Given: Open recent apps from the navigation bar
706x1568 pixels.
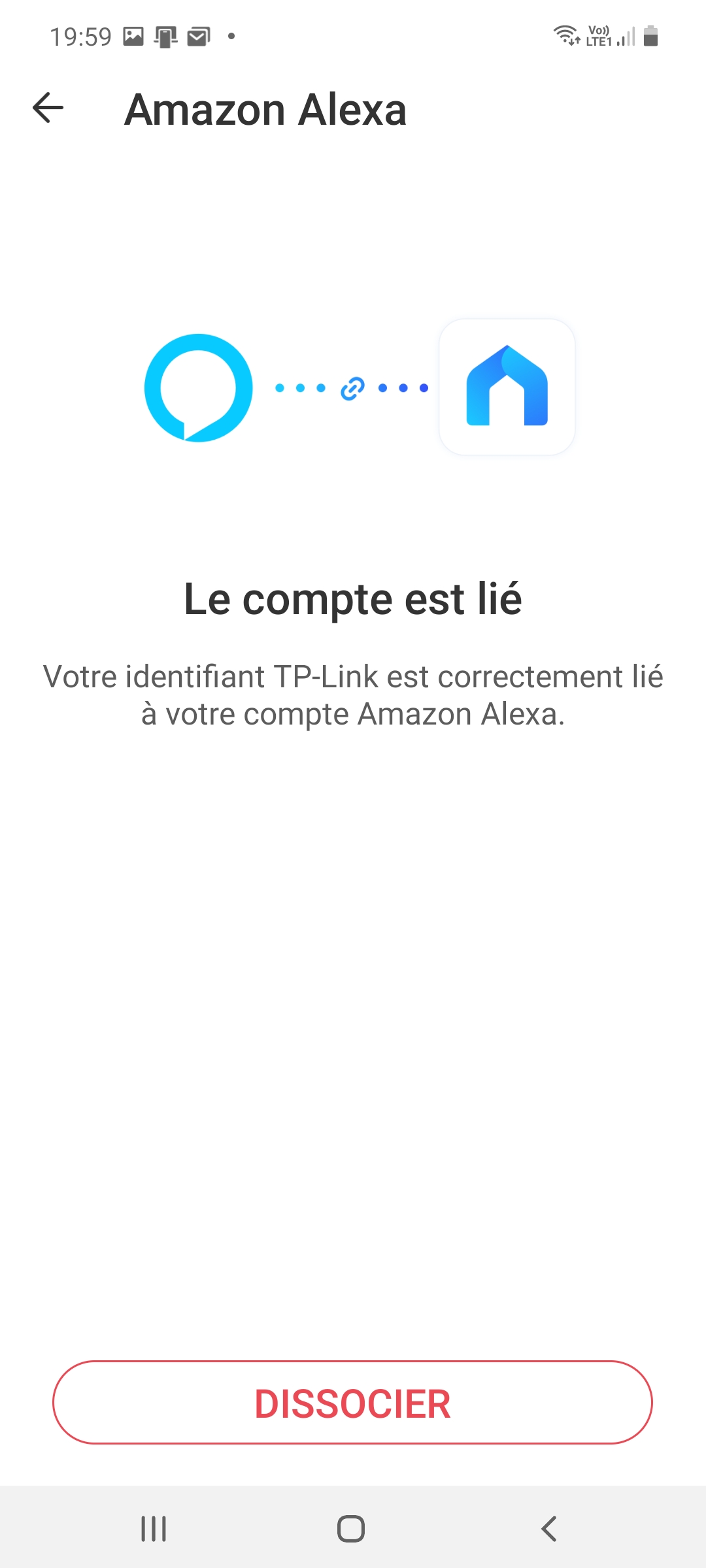Looking at the screenshot, I should point(154,1529).
